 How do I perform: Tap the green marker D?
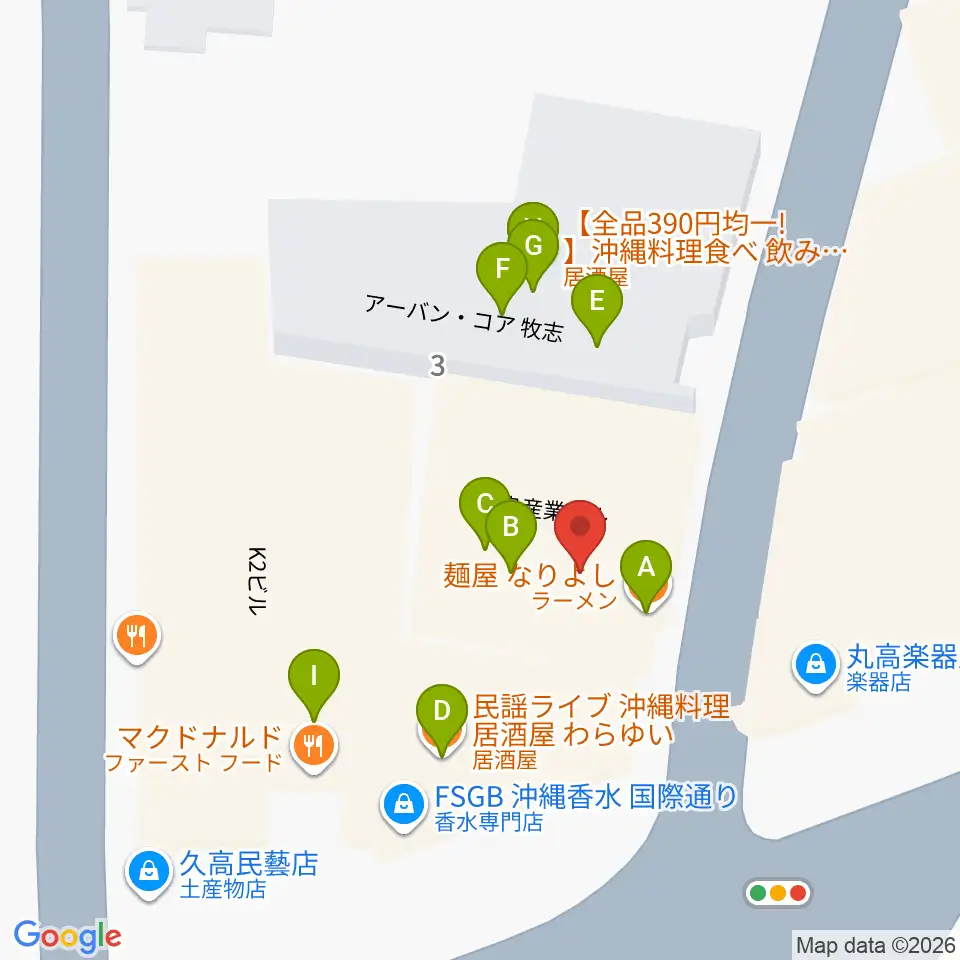click(441, 718)
